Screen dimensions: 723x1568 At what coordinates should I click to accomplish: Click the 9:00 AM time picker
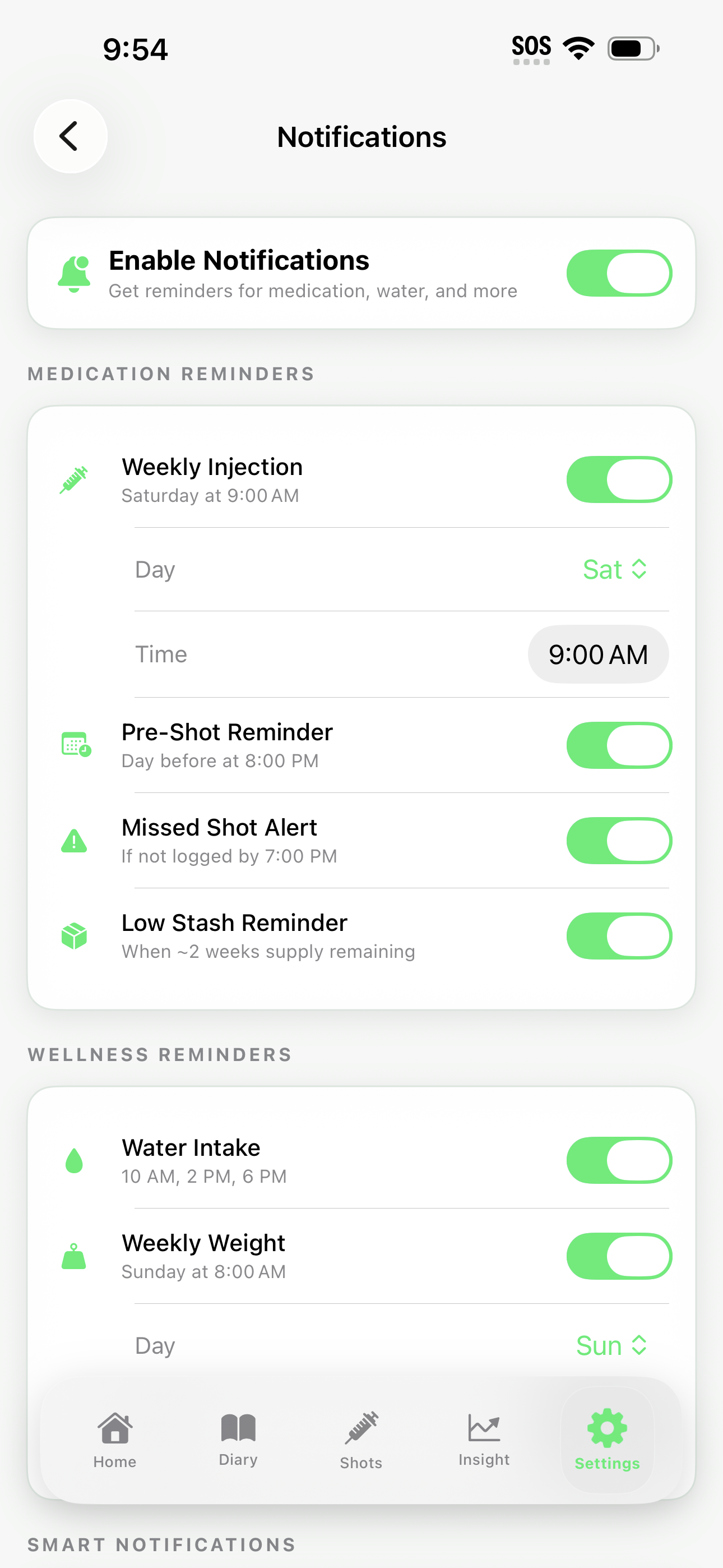(597, 654)
